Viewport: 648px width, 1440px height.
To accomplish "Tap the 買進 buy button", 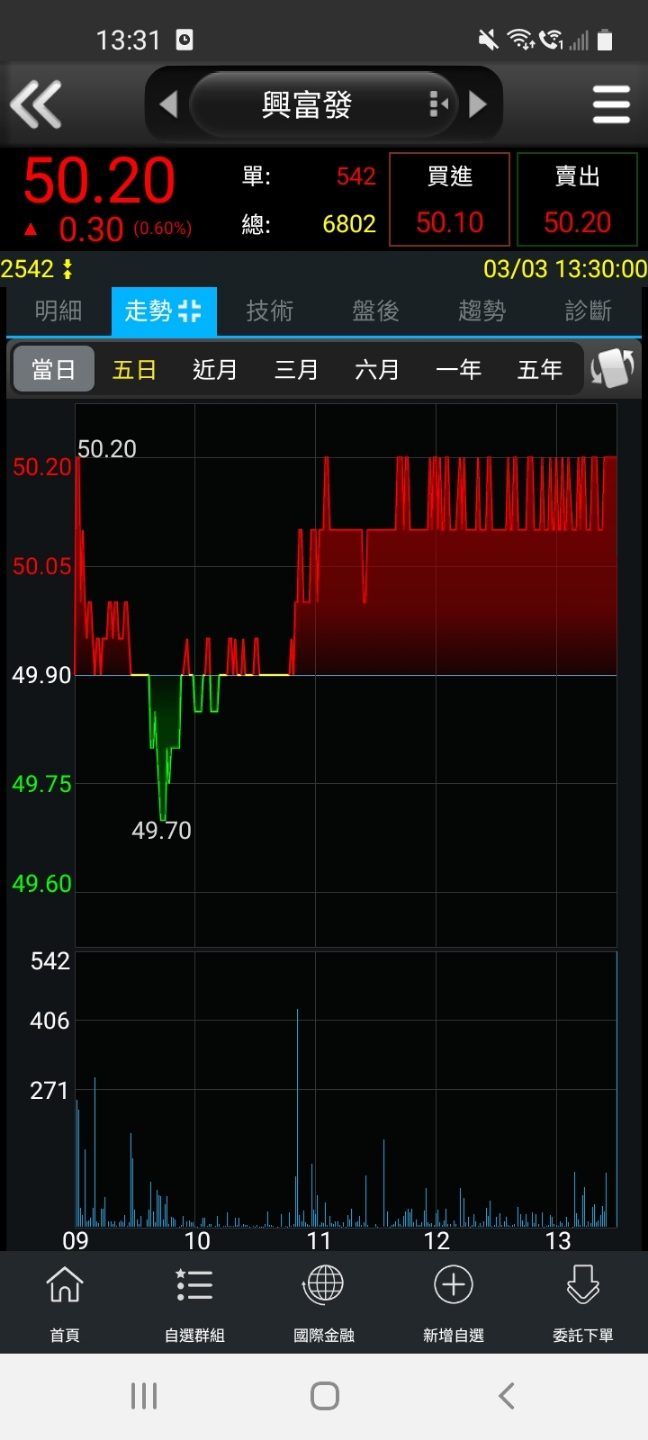I will pyautogui.click(x=450, y=199).
